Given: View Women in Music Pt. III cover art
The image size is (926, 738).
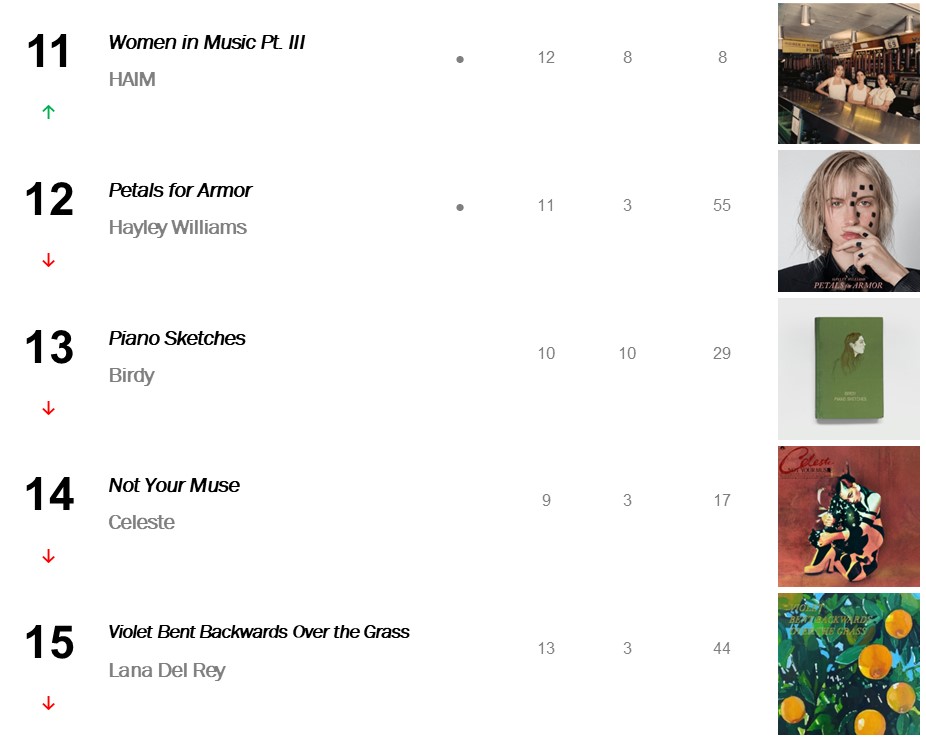Looking at the screenshot, I should [x=848, y=74].
